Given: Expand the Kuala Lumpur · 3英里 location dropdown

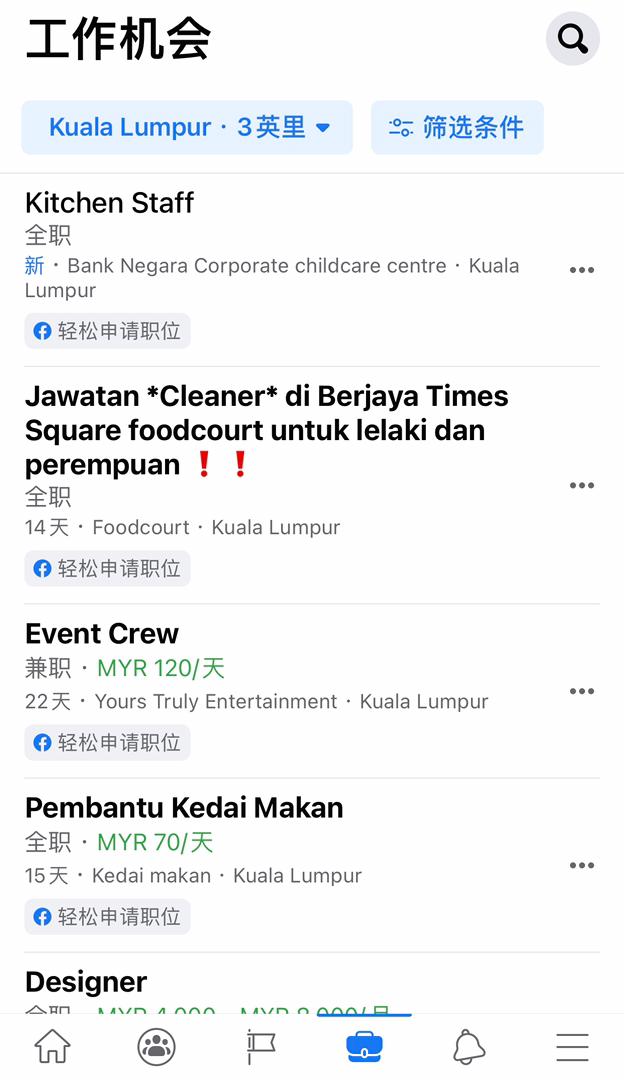Looking at the screenshot, I should pos(187,128).
